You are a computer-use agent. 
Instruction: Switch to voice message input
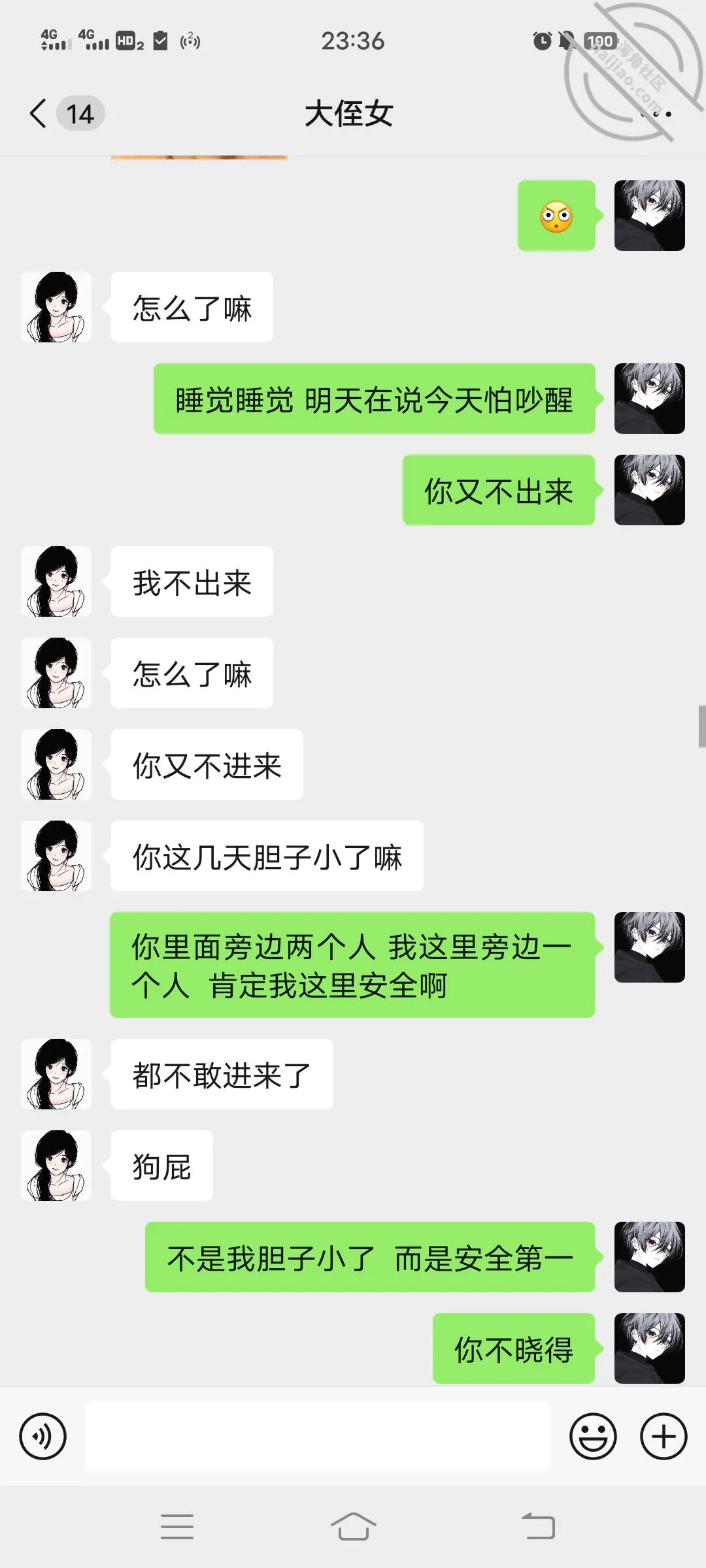tap(43, 1436)
